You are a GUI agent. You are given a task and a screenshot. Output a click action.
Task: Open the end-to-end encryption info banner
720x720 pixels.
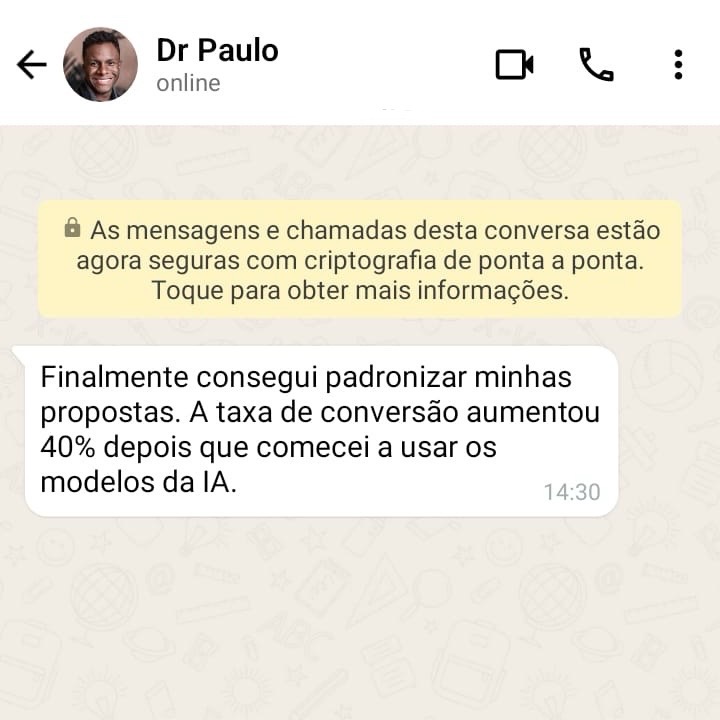pos(360,260)
